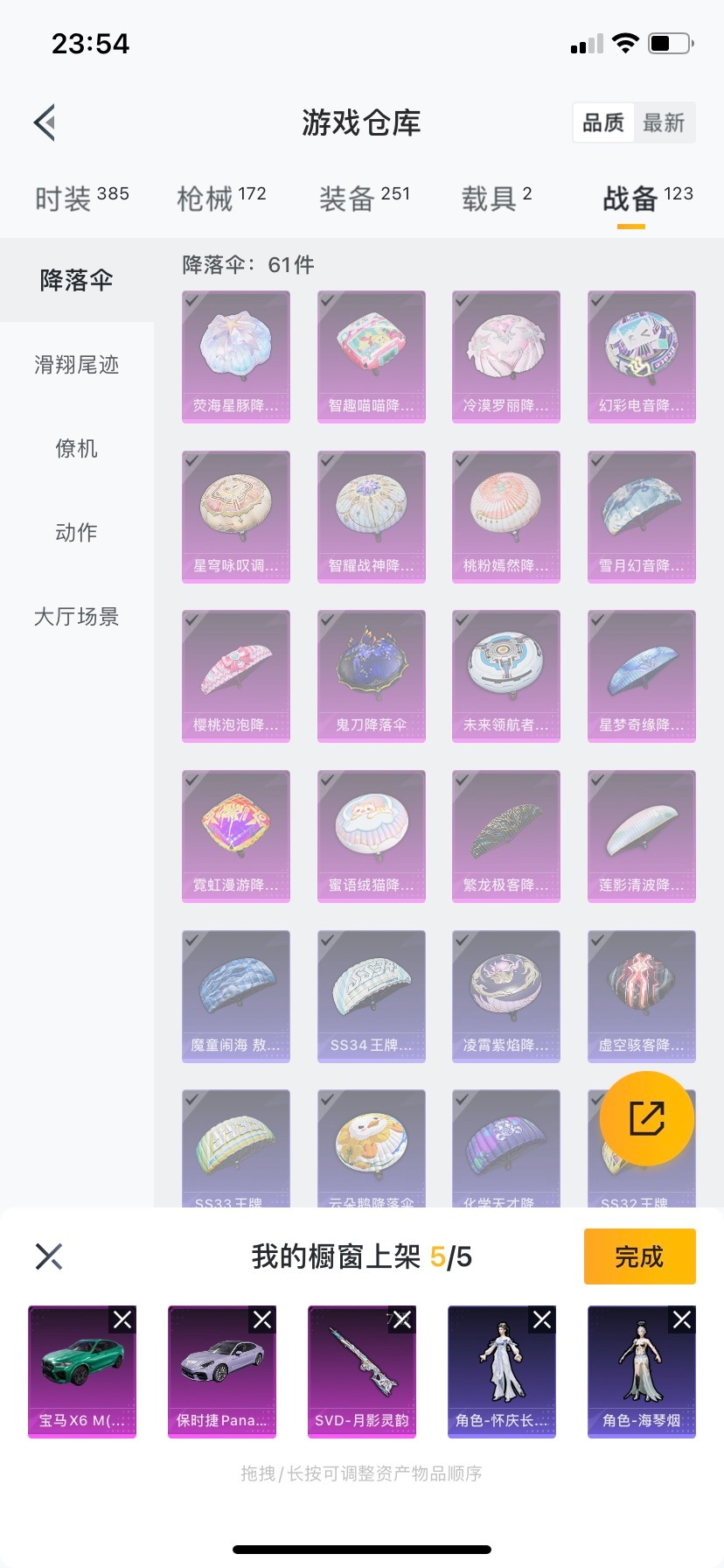
Task: Select the 品质 sort option
Action: pyautogui.click(x=603, y=123)
